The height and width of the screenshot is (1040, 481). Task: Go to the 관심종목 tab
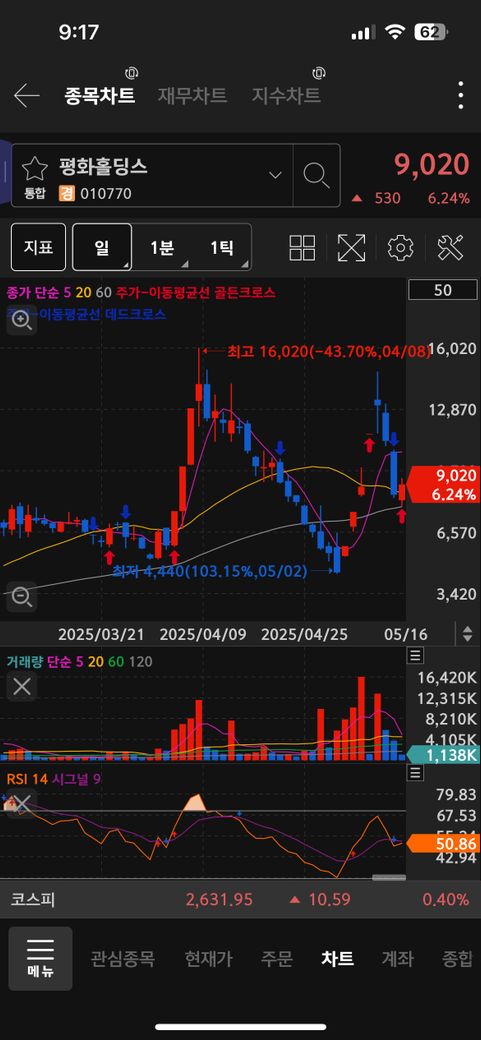coord(123,958)
